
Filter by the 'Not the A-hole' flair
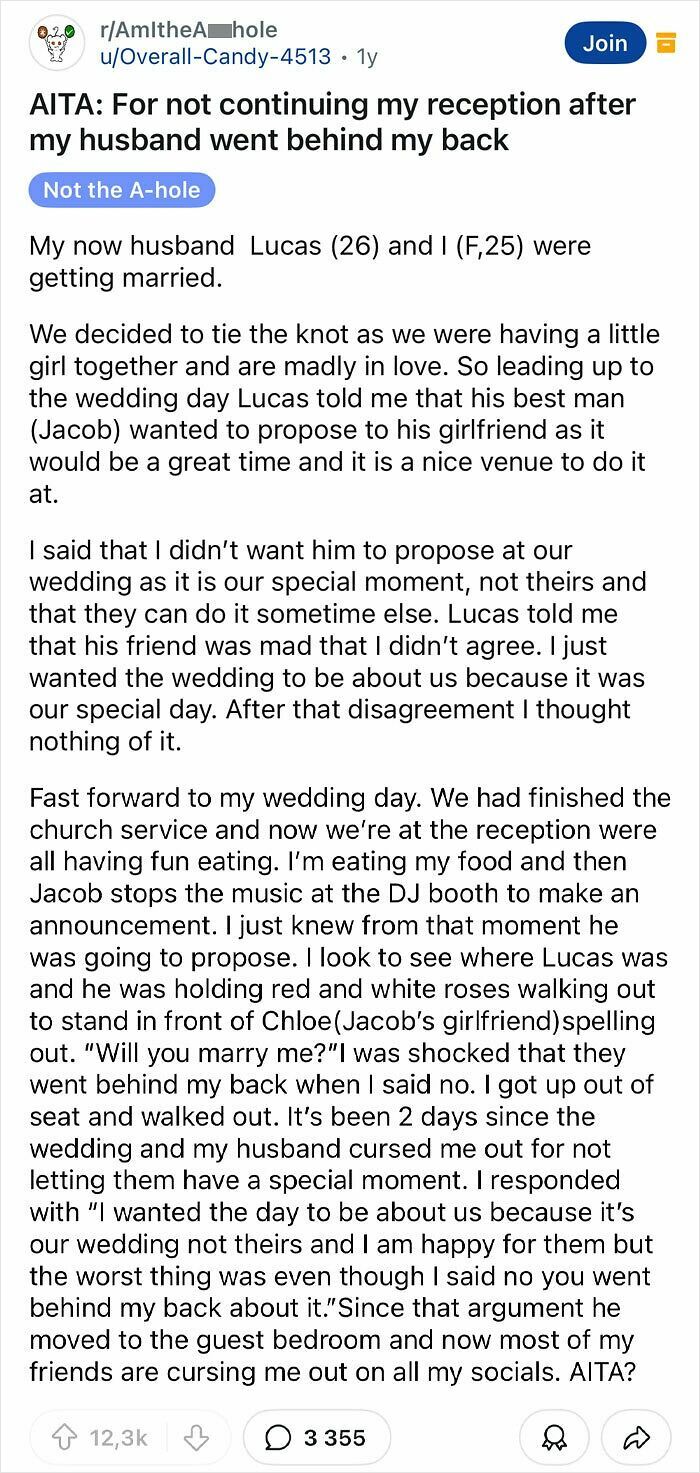tap(121, 190)
